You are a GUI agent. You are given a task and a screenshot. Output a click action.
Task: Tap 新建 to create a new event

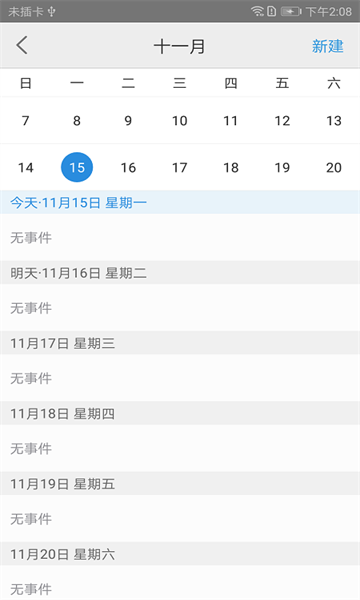[x=327, y=46]
